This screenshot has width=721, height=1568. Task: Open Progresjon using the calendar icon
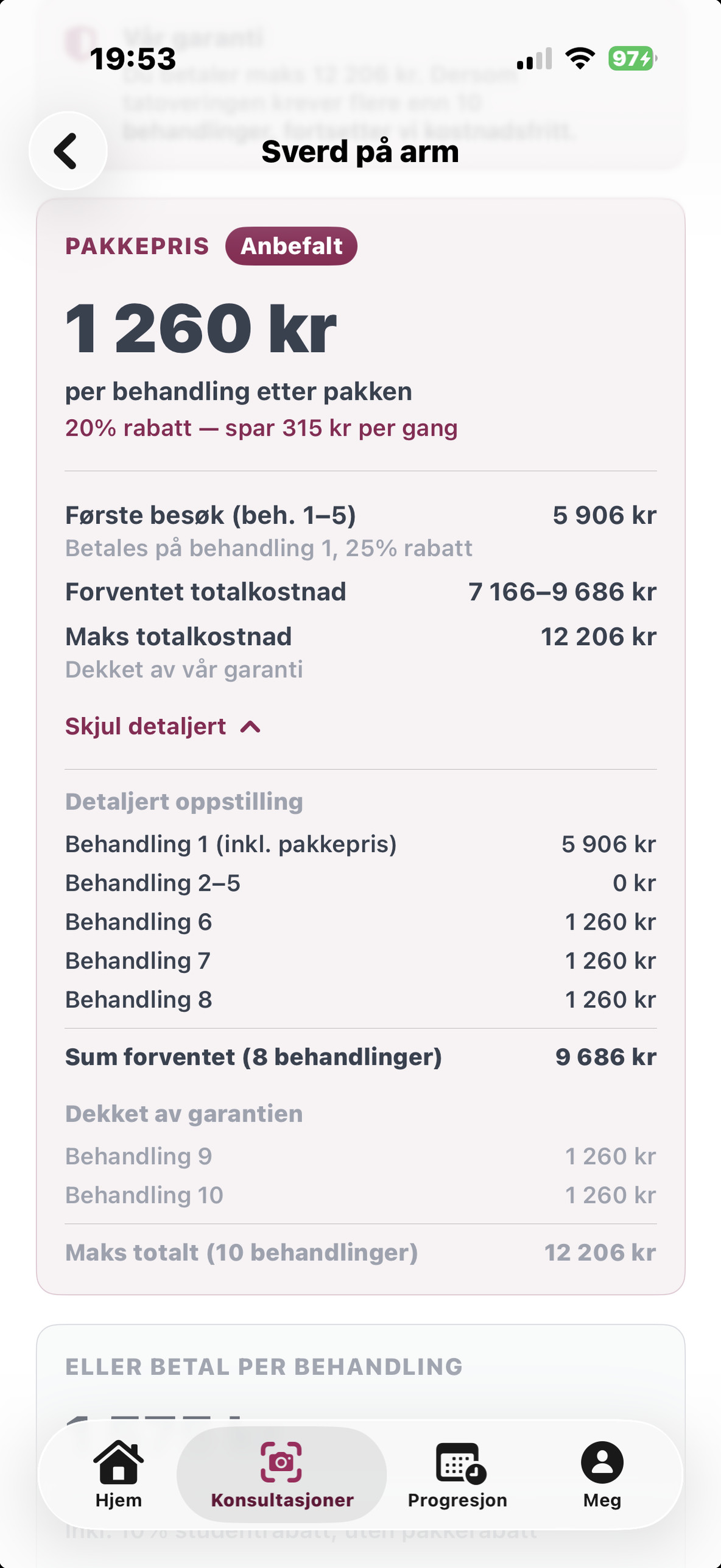tap(458, 1461)
